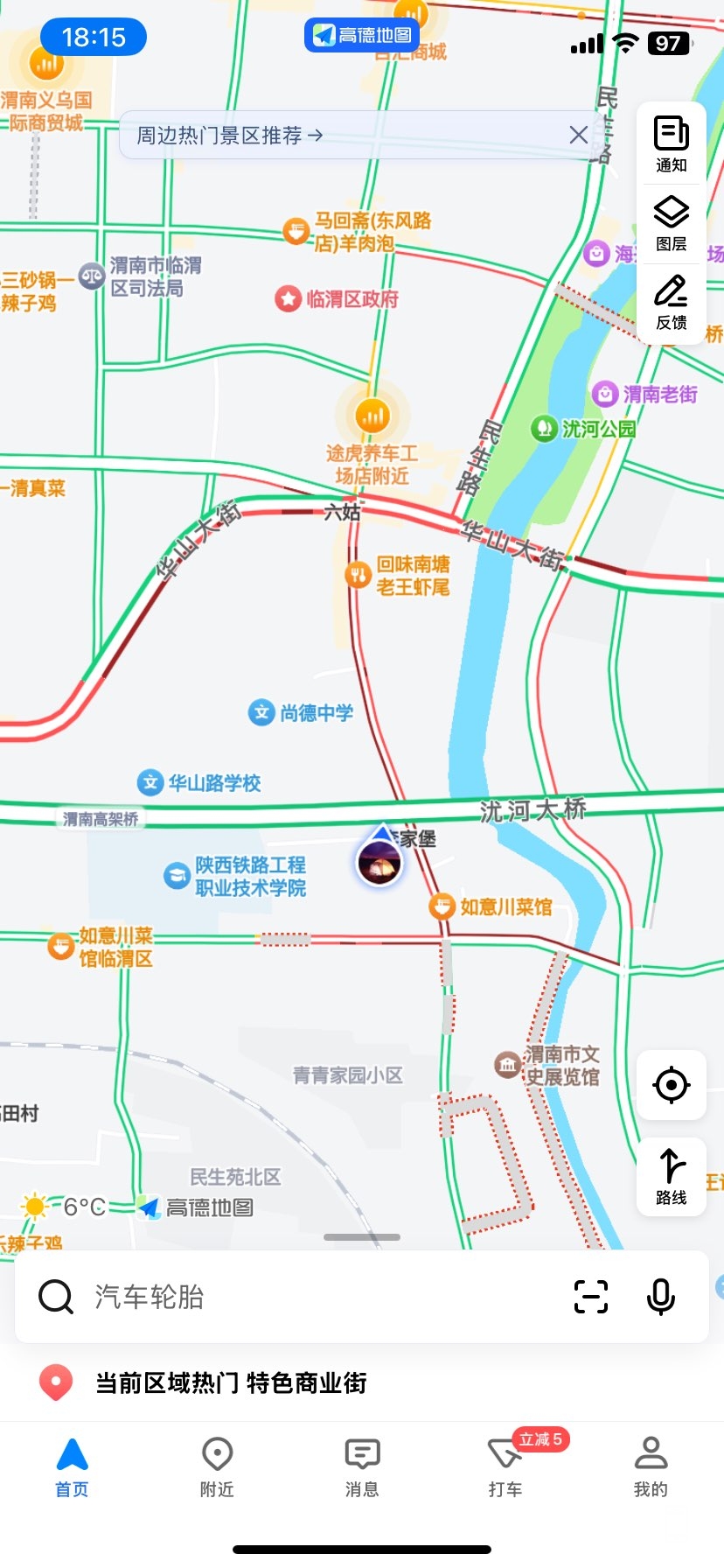This screenshot has width=724, height=1568.
Task: Open the scan icon in search bar
Action: point(591,1297)
